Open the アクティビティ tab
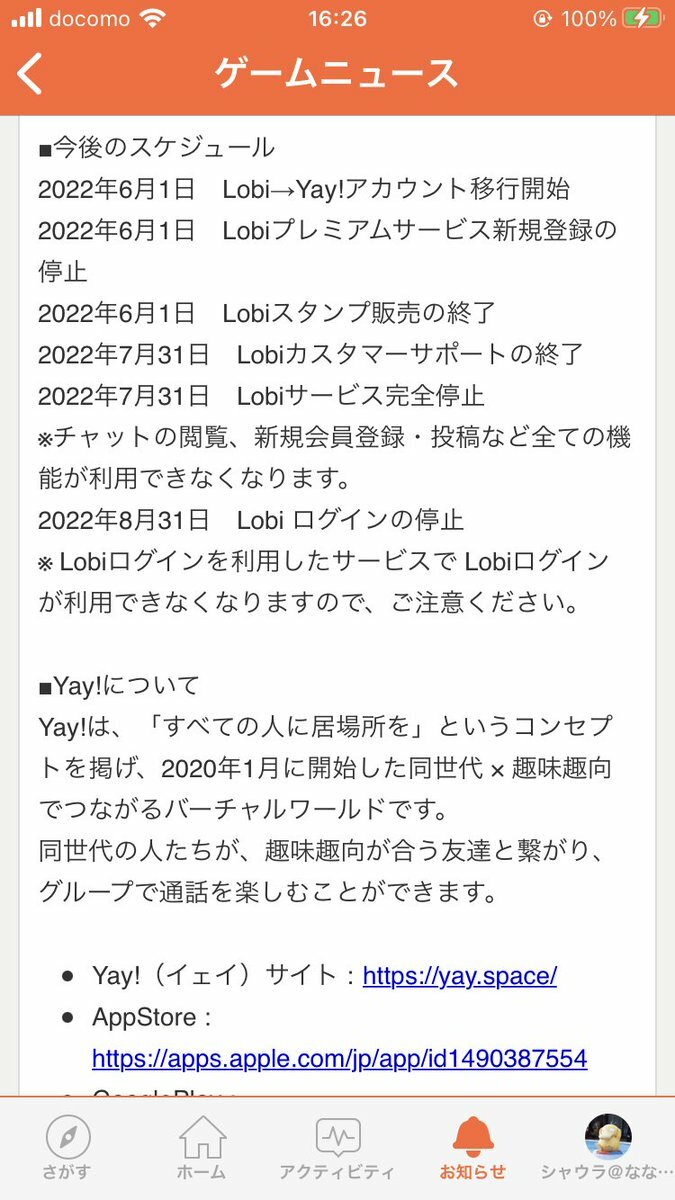Image resolution: width=675 pixels, height=1200 pixels. tap(337, 1148)
